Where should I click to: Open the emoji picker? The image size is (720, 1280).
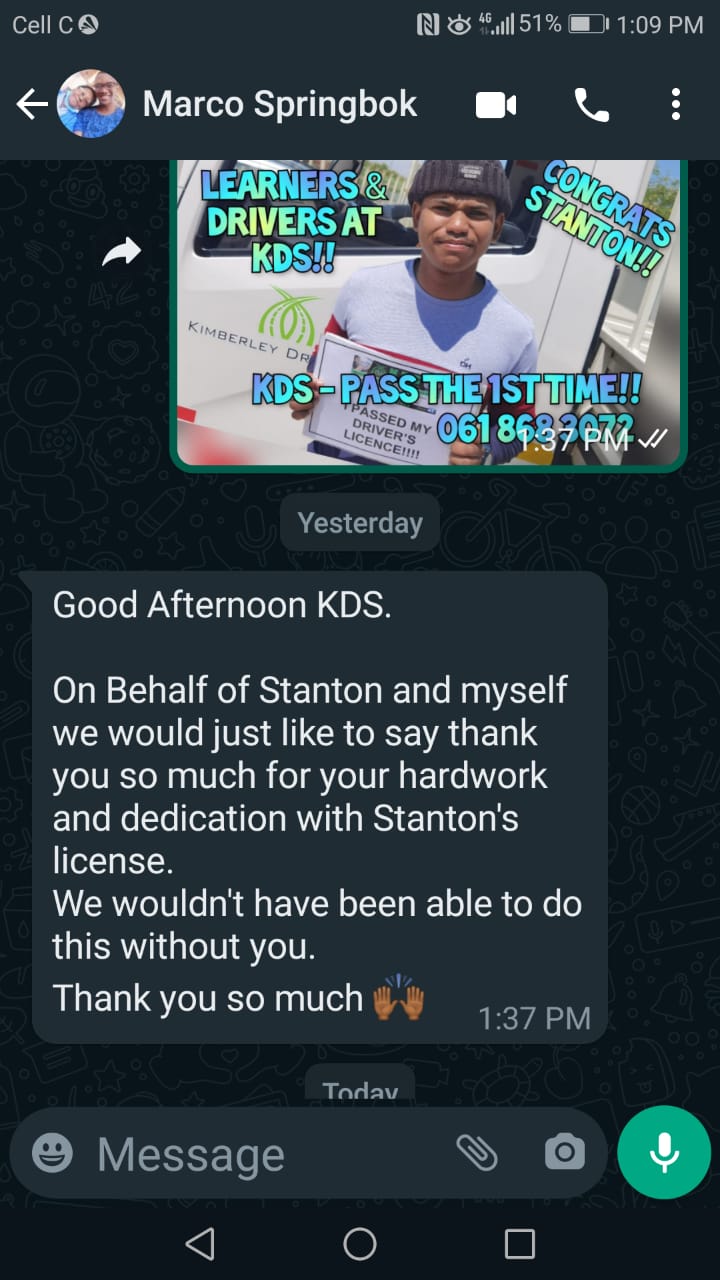tap(52, 1153)
